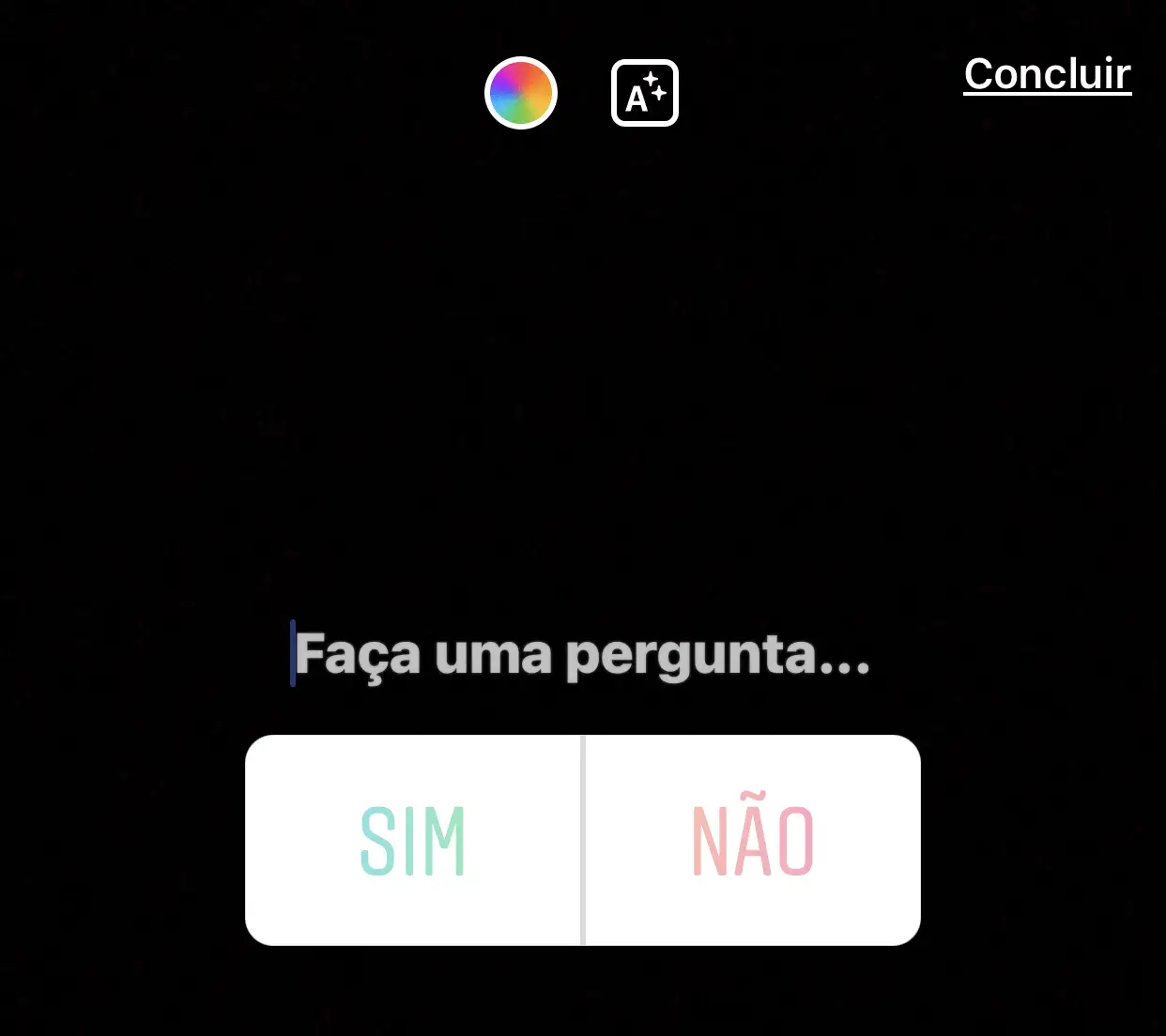Edit the SIM poll option

(x=413, y=841)
